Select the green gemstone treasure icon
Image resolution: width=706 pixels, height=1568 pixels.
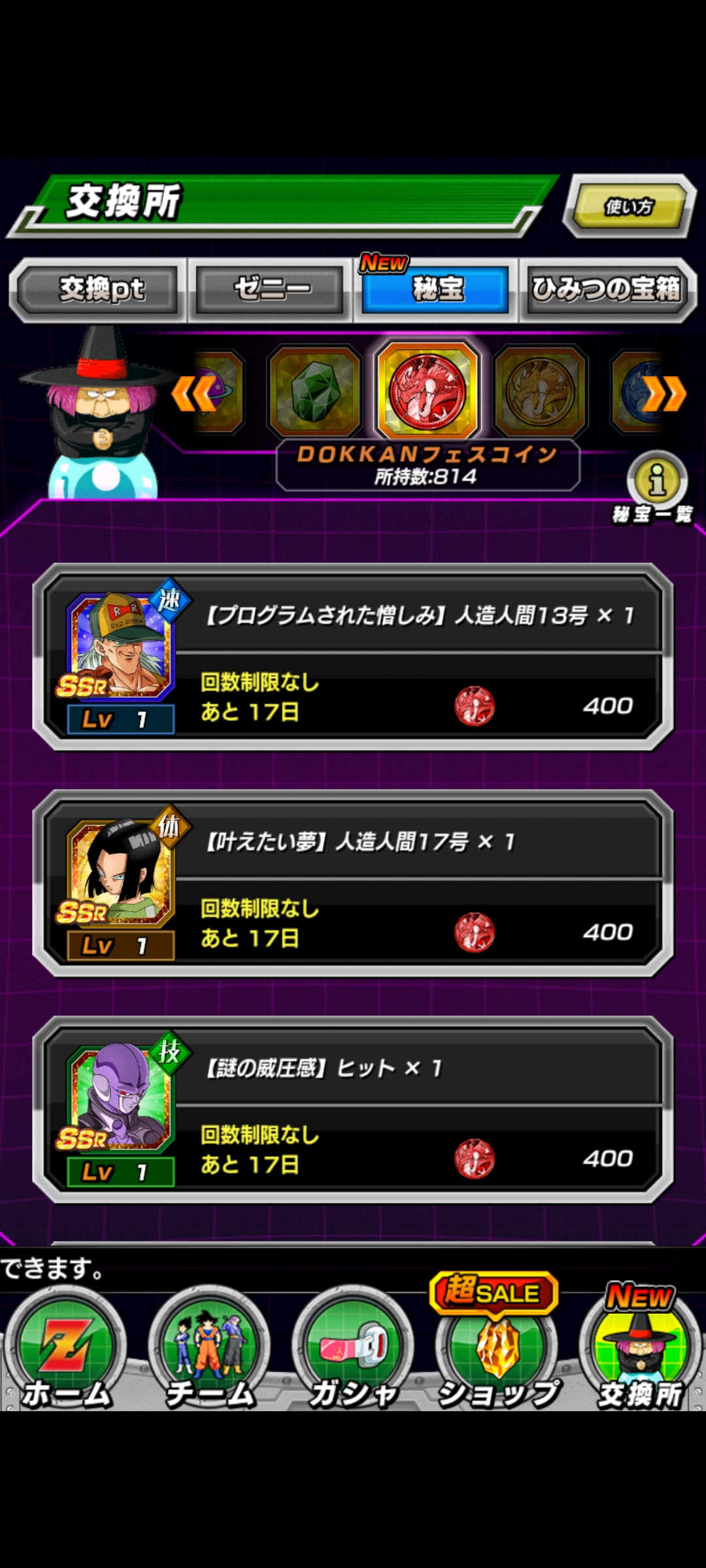[x=315, y=392]
